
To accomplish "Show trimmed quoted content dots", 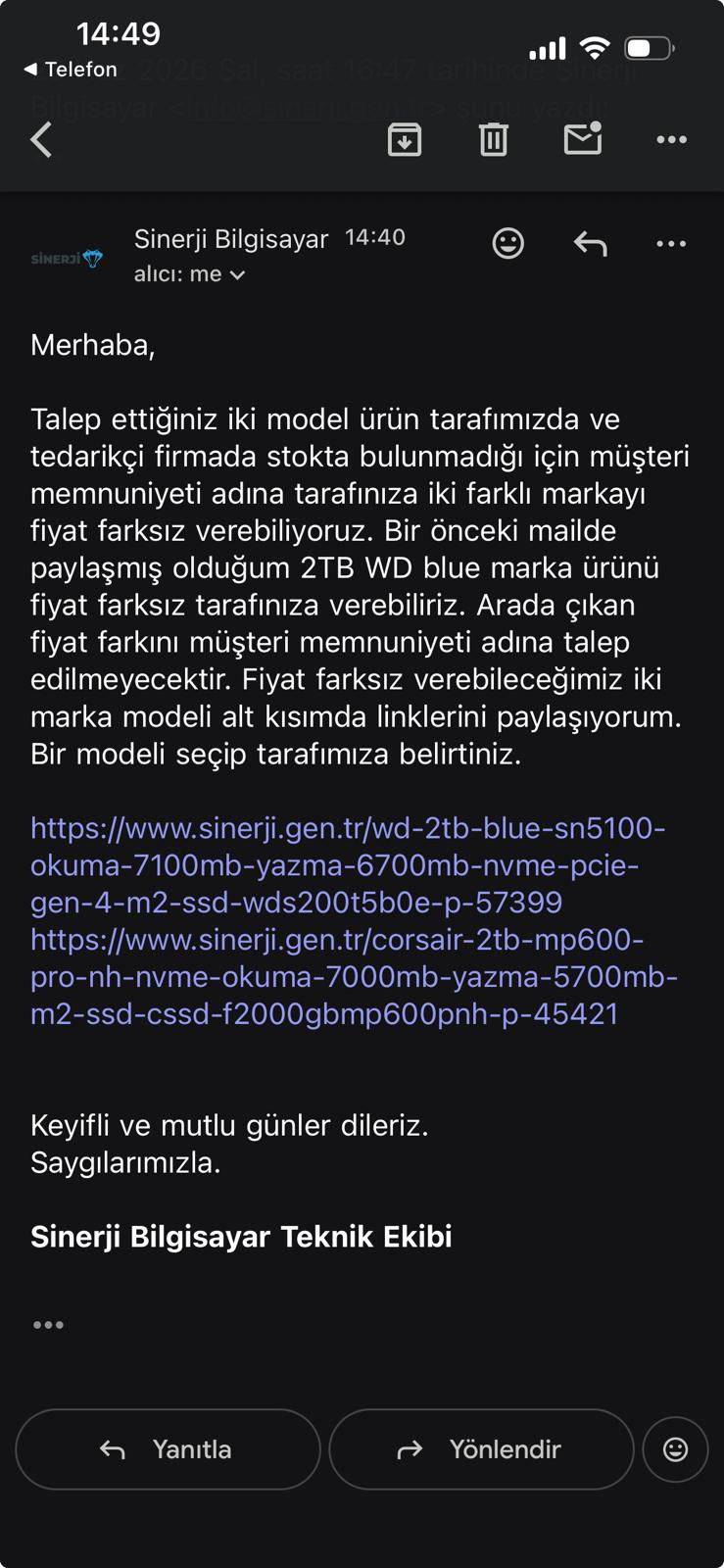I will tap(48, 1325).
